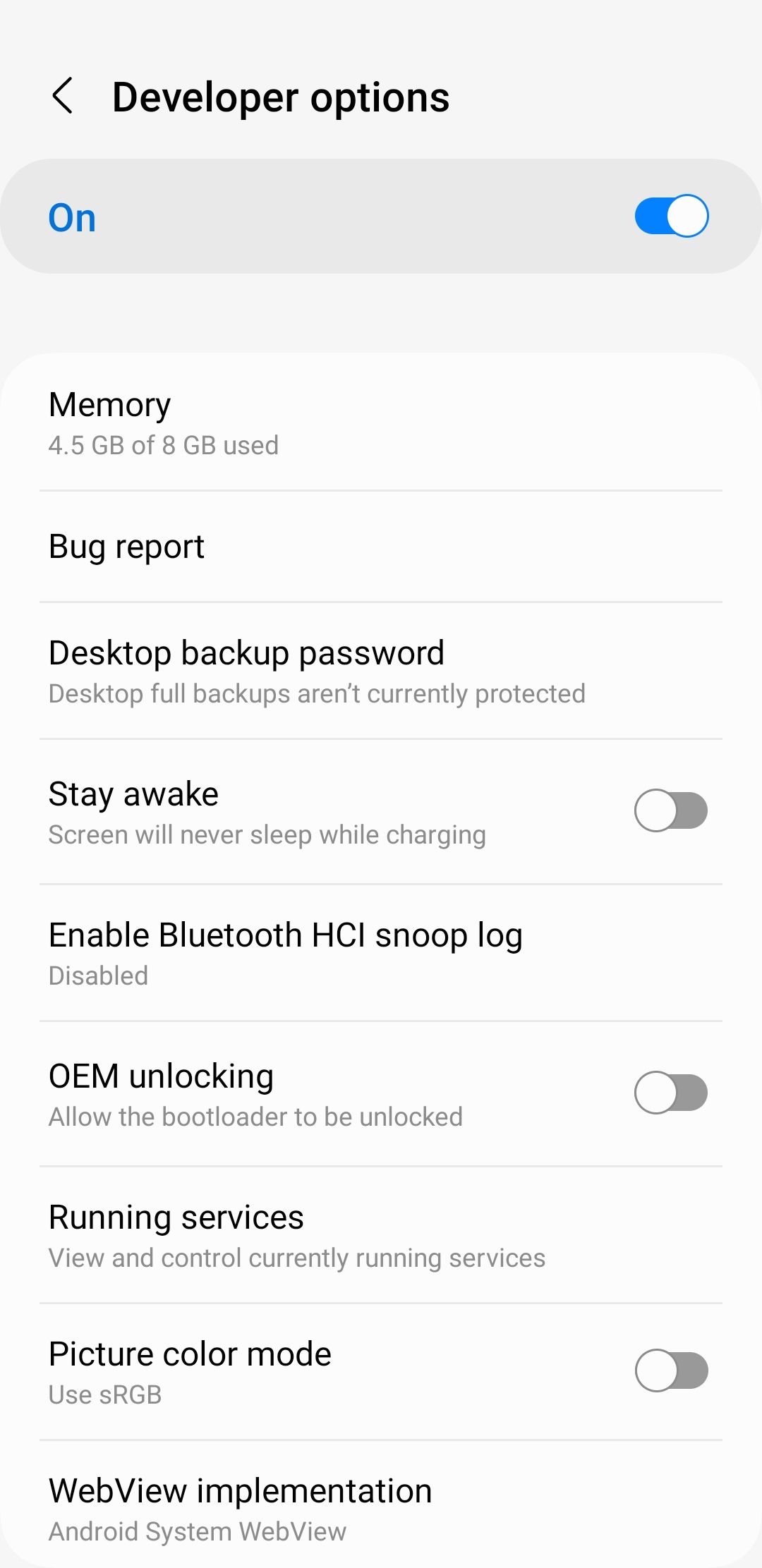The height and width of the screenshot is (1568, 762).
Task: Start a Bug report
Action: (282, 547)
